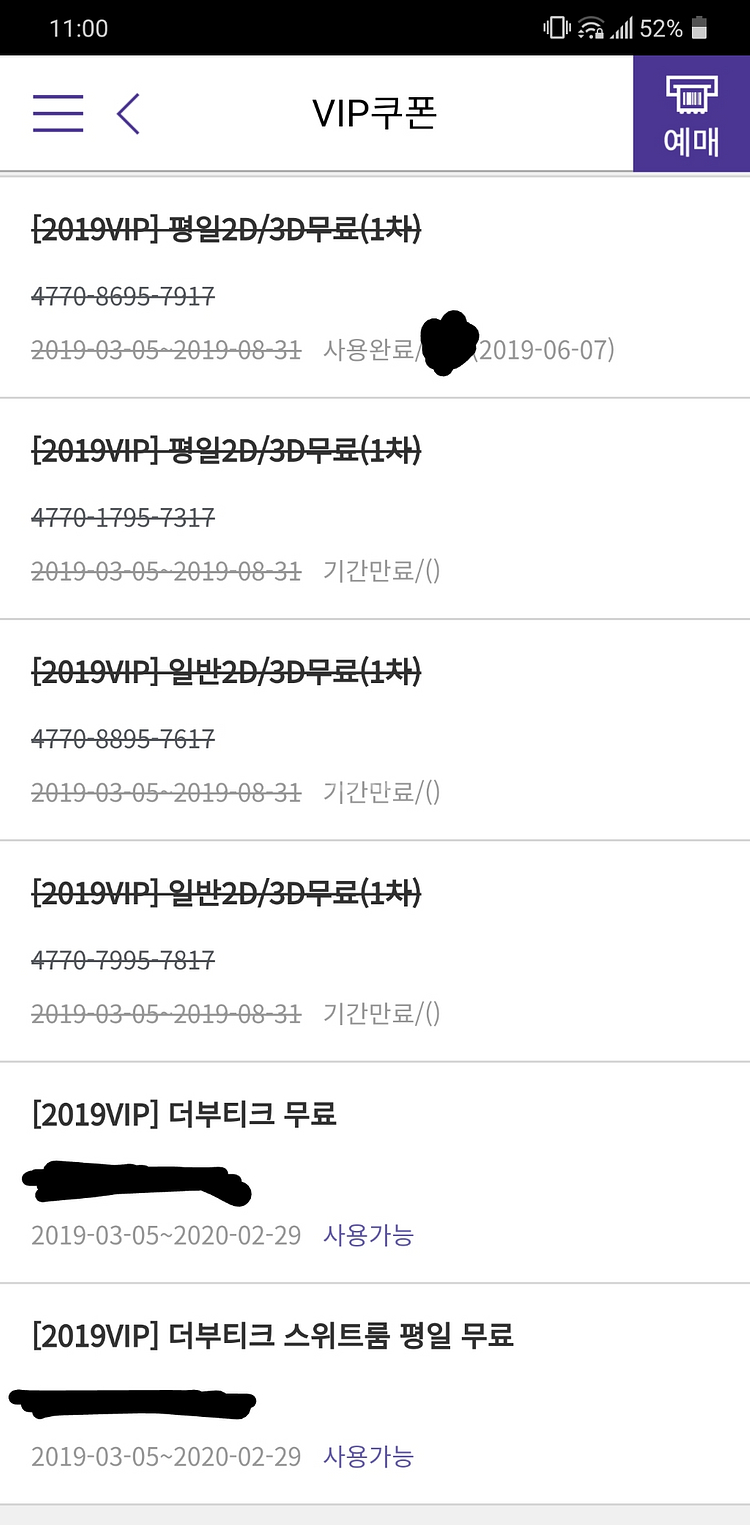750x1525 pixels.
Task: Open the hamburger menu
Action: point(58,113)
